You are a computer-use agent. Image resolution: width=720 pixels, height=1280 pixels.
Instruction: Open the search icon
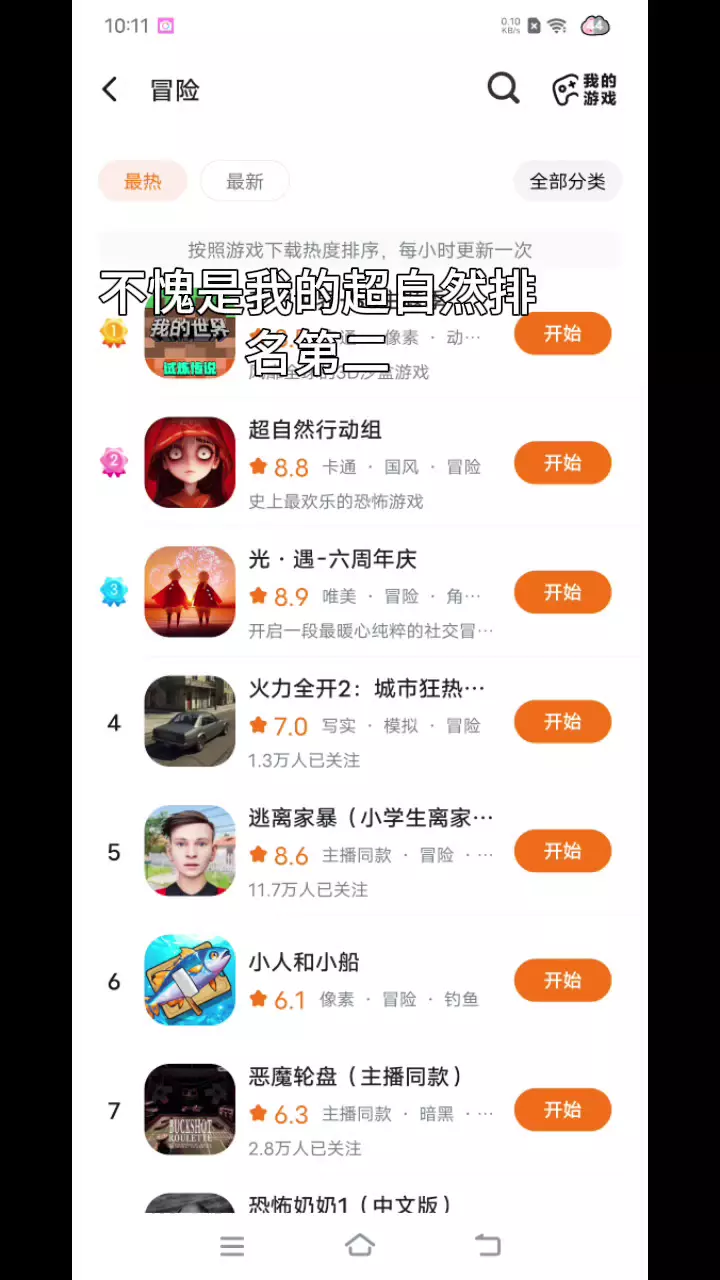click(x=503, y=89)
